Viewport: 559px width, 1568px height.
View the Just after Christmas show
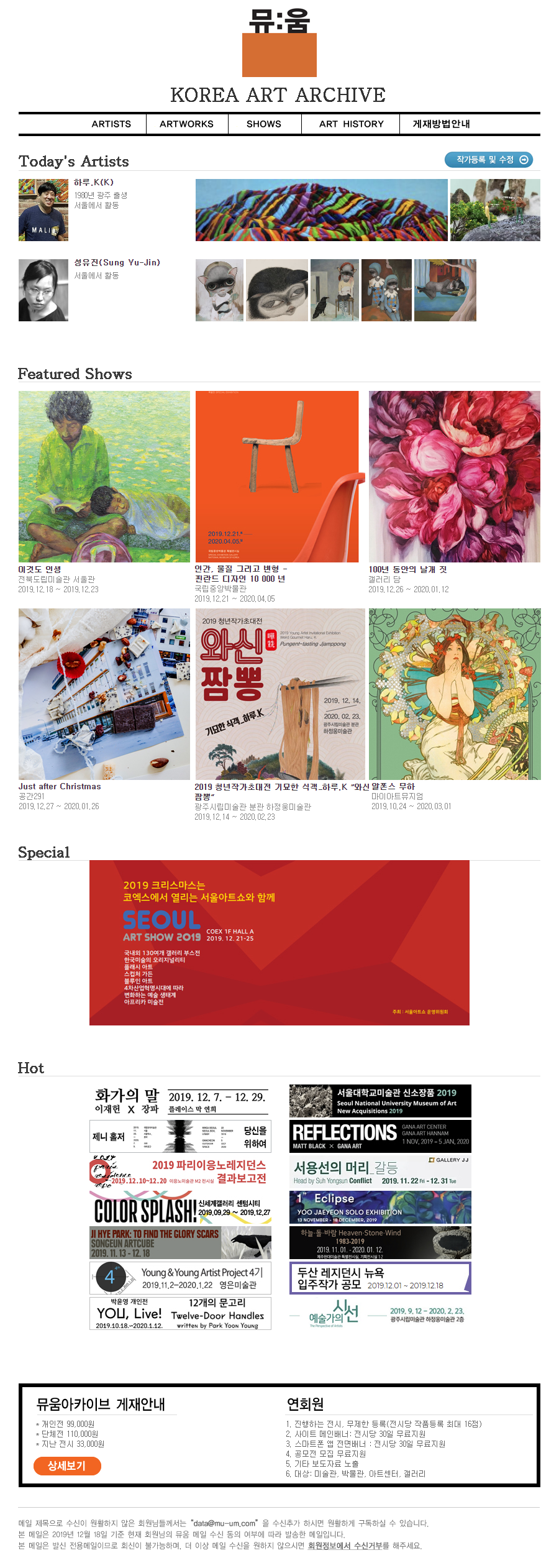pyautogui.click(x=104, y=694)
